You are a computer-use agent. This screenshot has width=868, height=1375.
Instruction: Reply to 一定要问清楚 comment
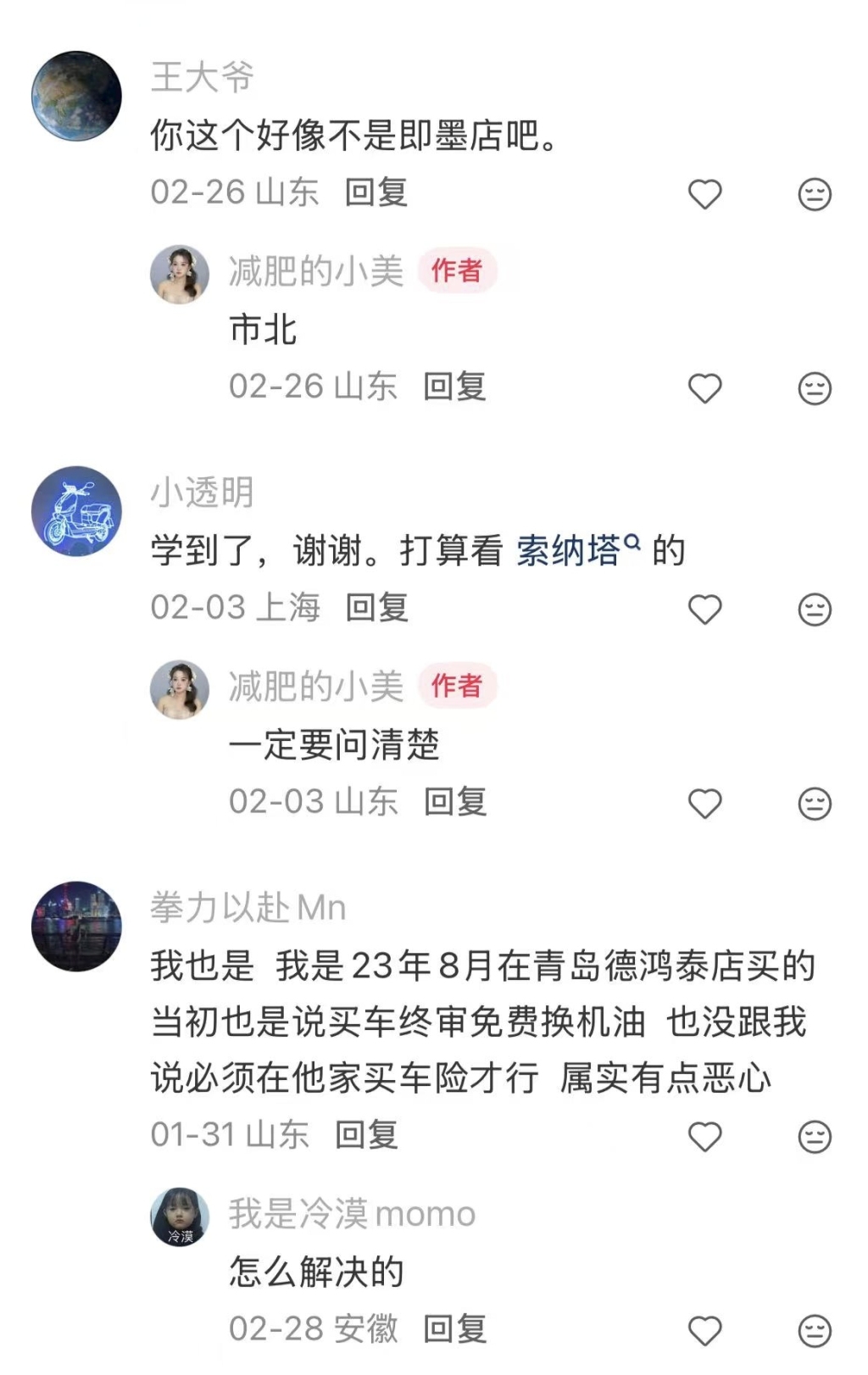455,802
